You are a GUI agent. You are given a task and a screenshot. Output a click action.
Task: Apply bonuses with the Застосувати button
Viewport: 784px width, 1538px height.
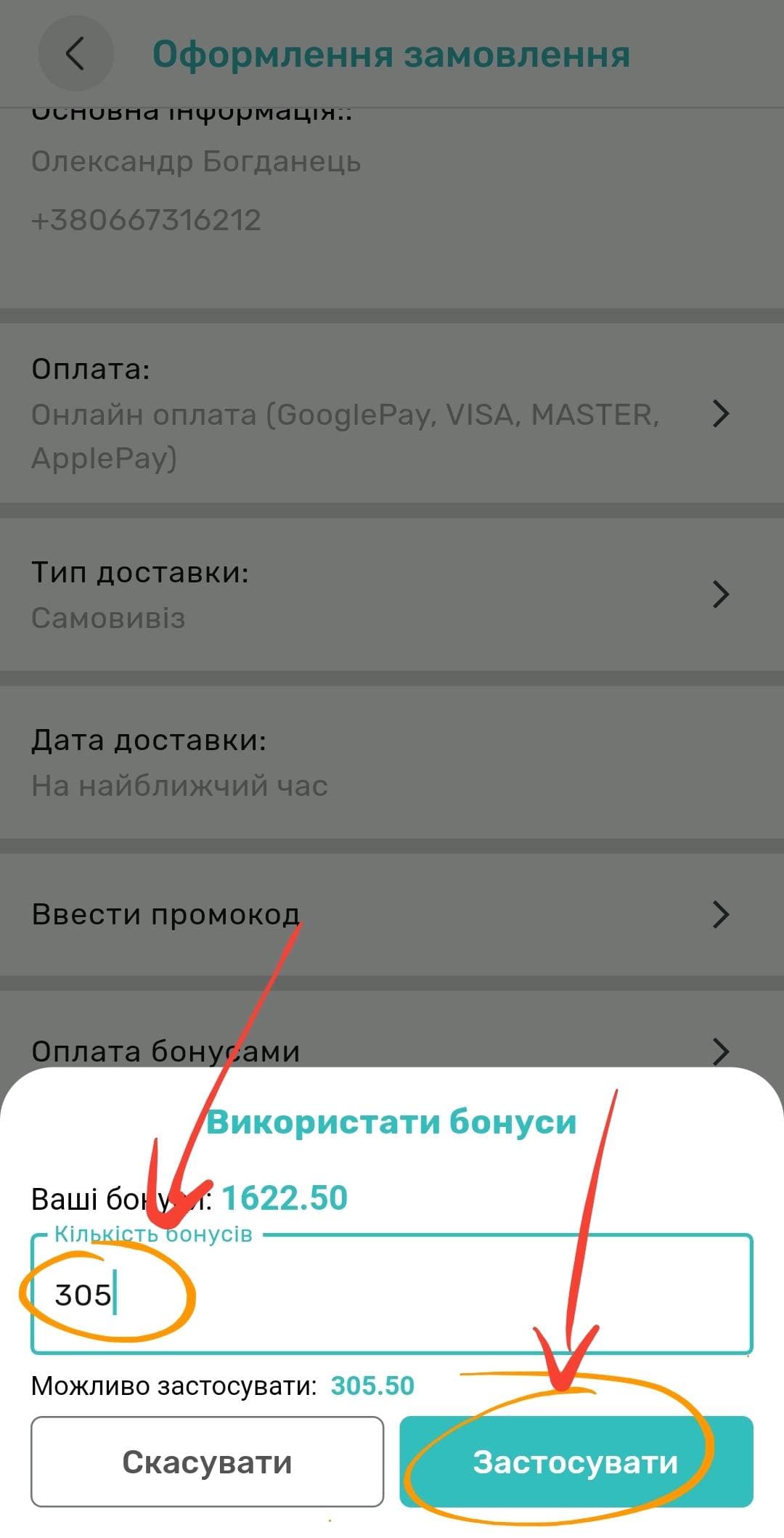click(576, 1462)
